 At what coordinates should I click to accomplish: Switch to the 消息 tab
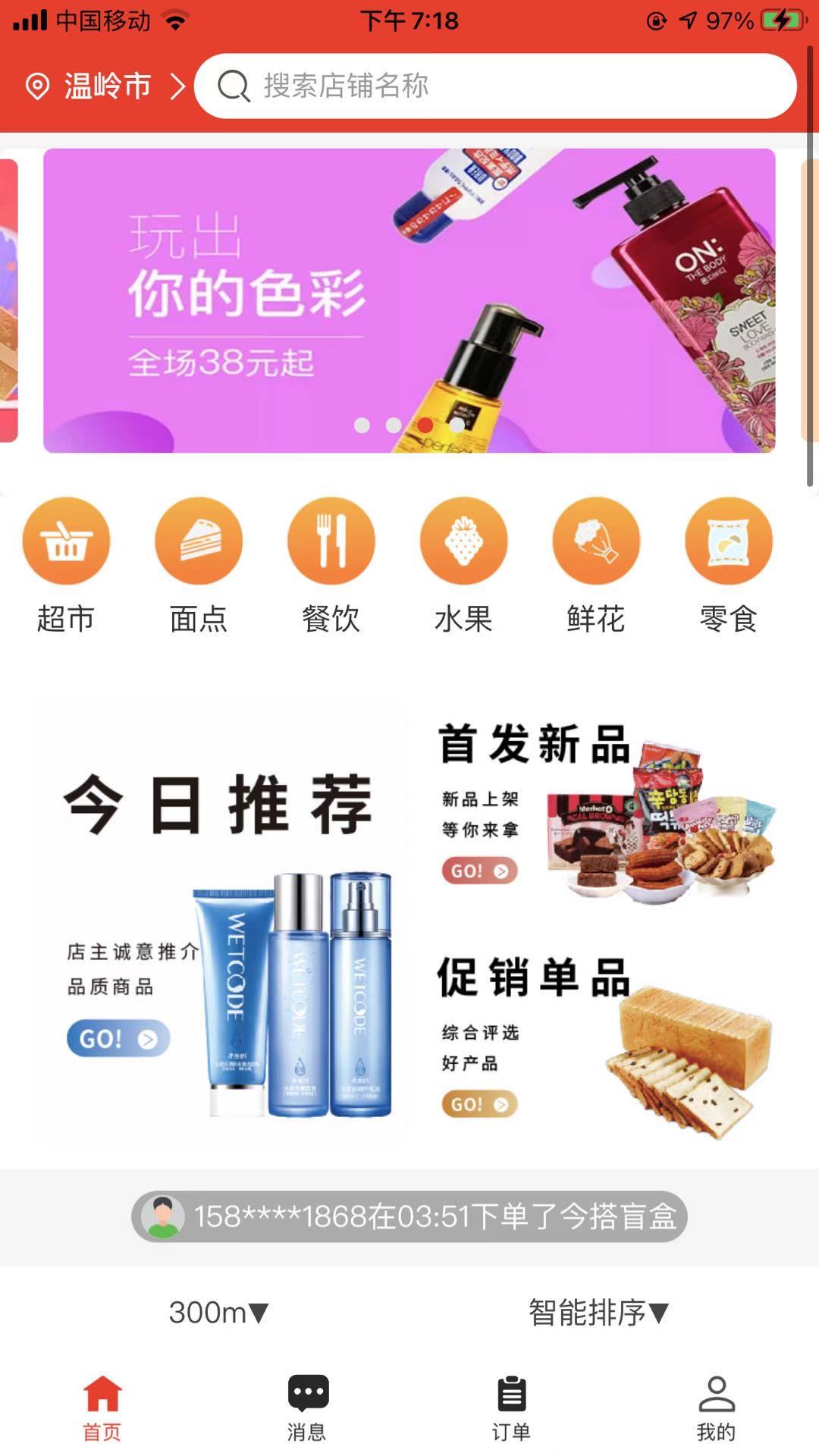coord(307,1407)
